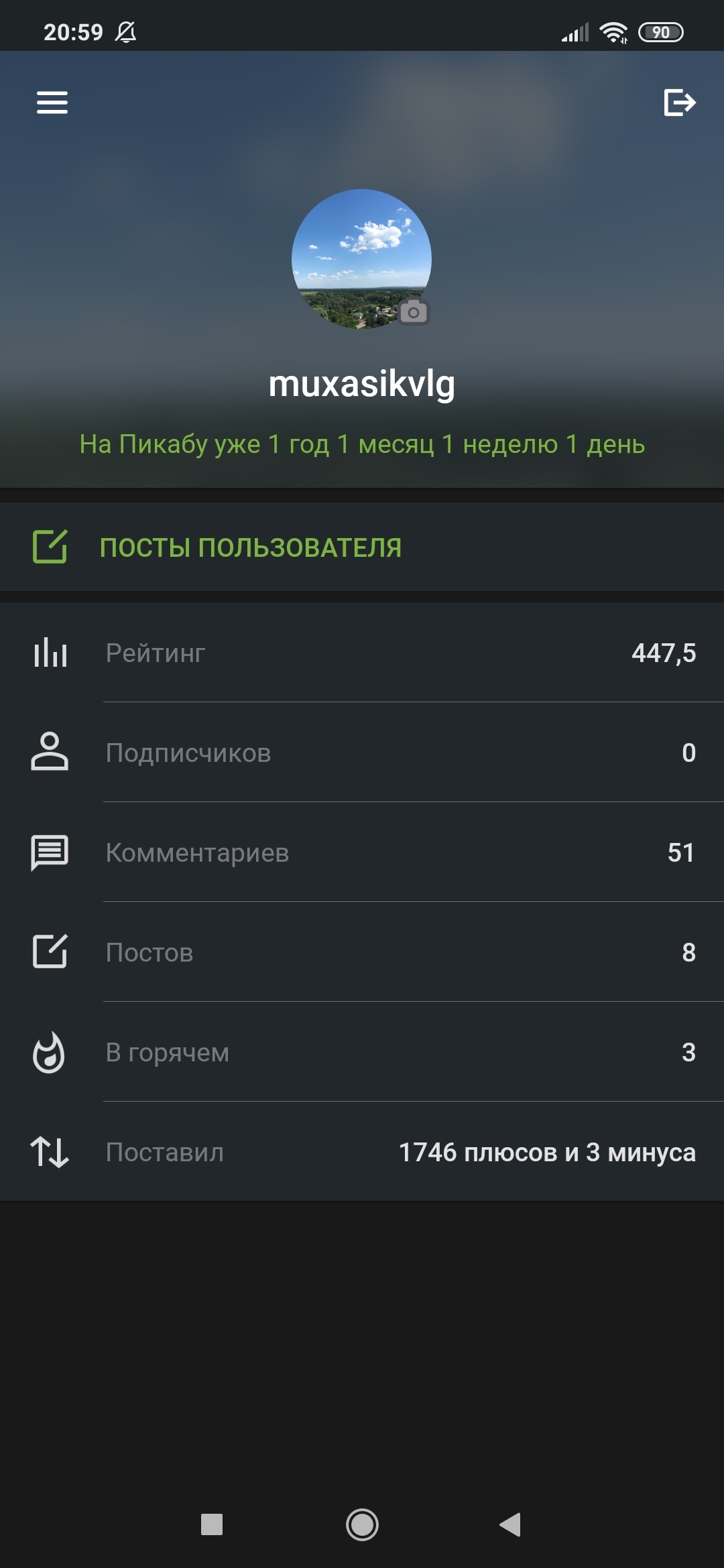The width and height of the screenshot is (724, 1568).
Task: Go back with system back button
Action: click(511, 1524)
